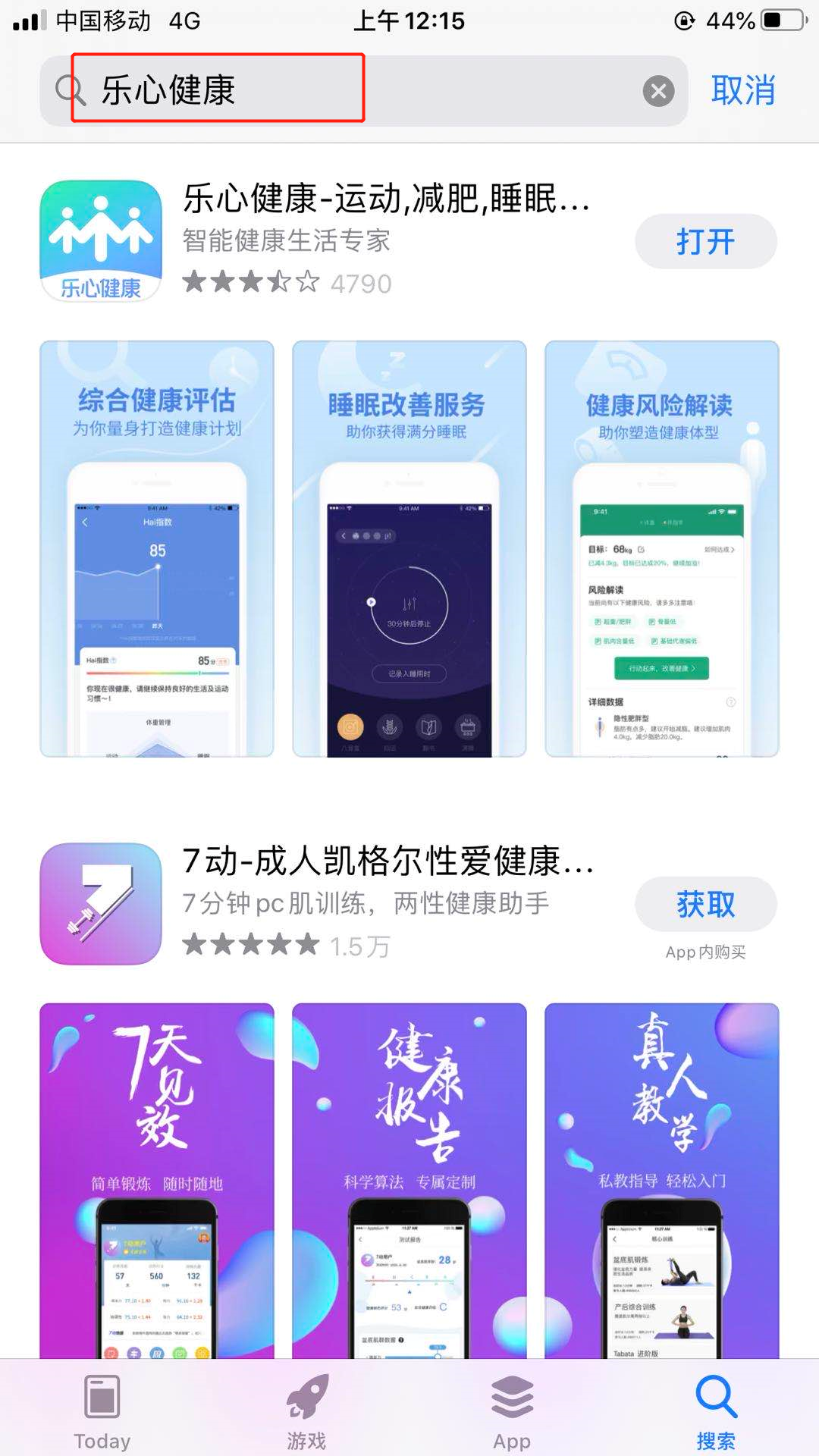The height and width of the screenshot is (1456, 819).
Task: View the 健康报告 screenshot
Action: click(409, 1179)
